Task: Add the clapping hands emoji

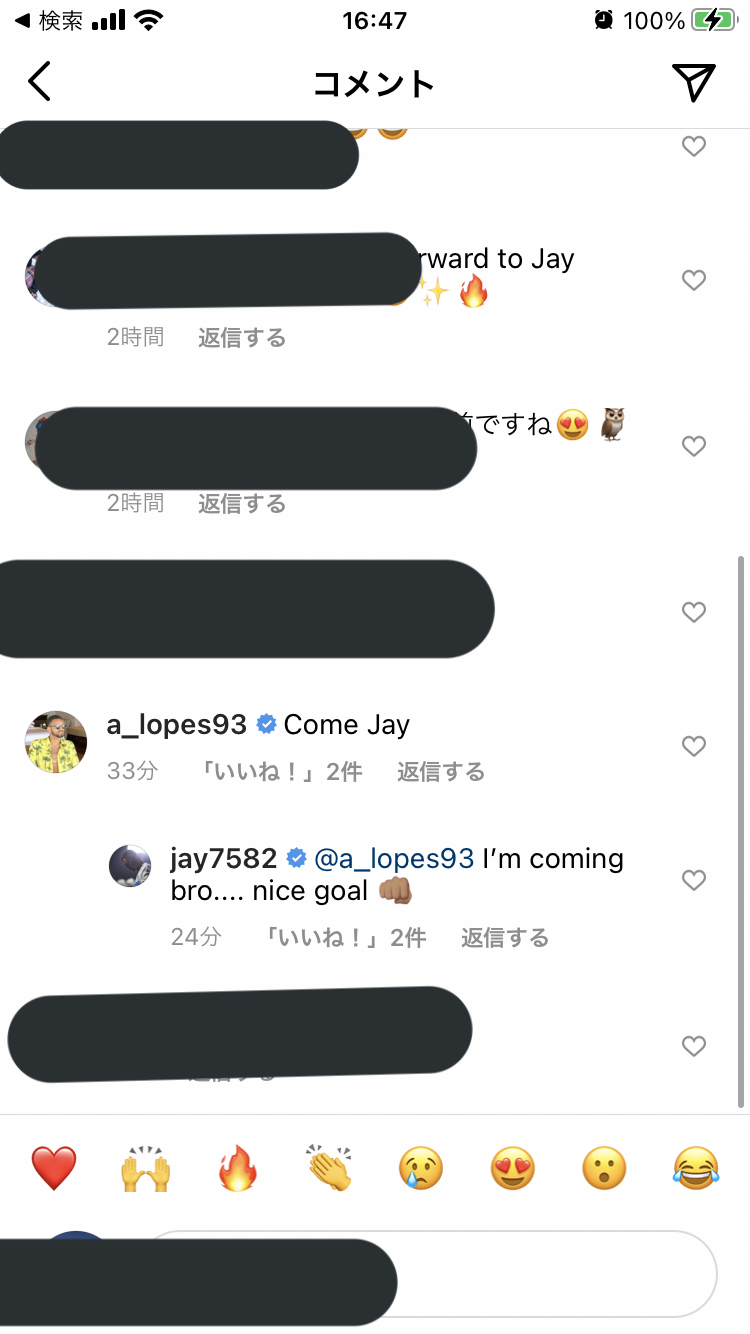Action: point(330,1168)
